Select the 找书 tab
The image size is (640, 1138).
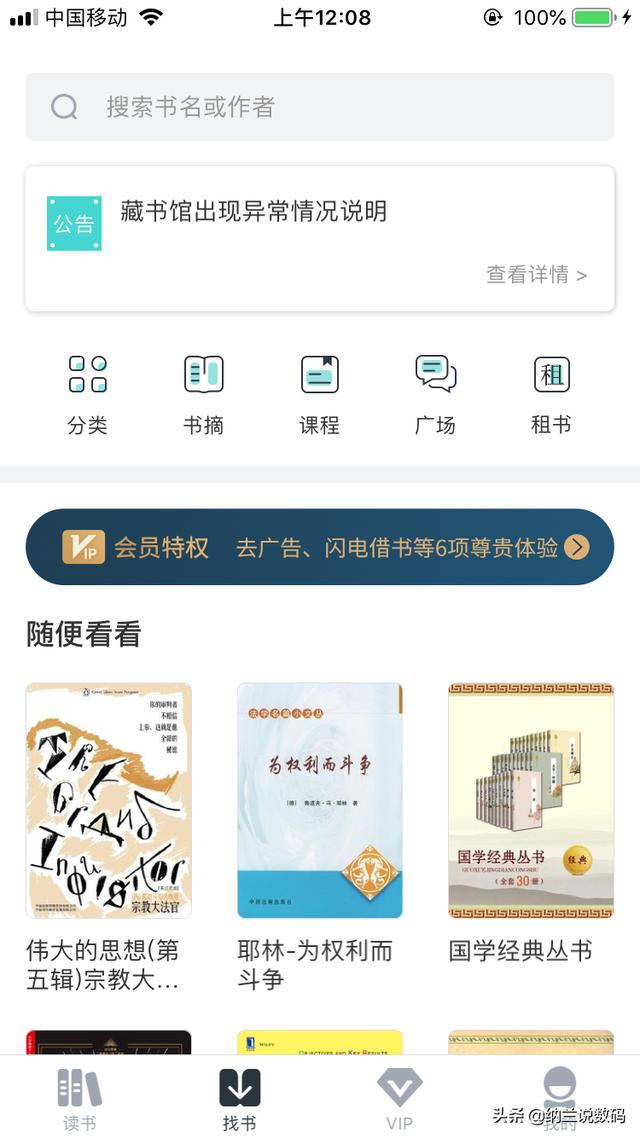pos(239,1098)
